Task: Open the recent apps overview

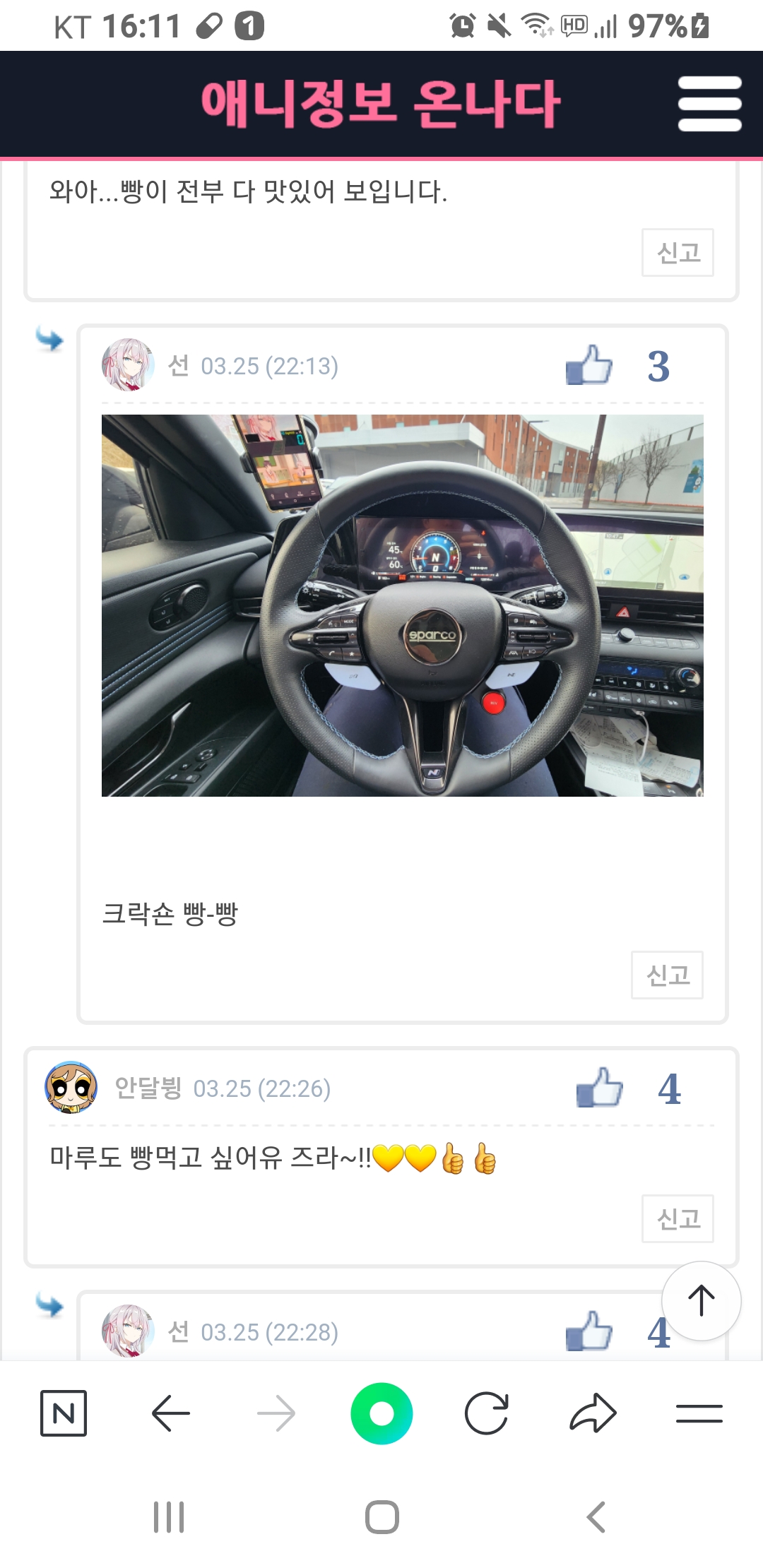Action: pos(169,1516)
